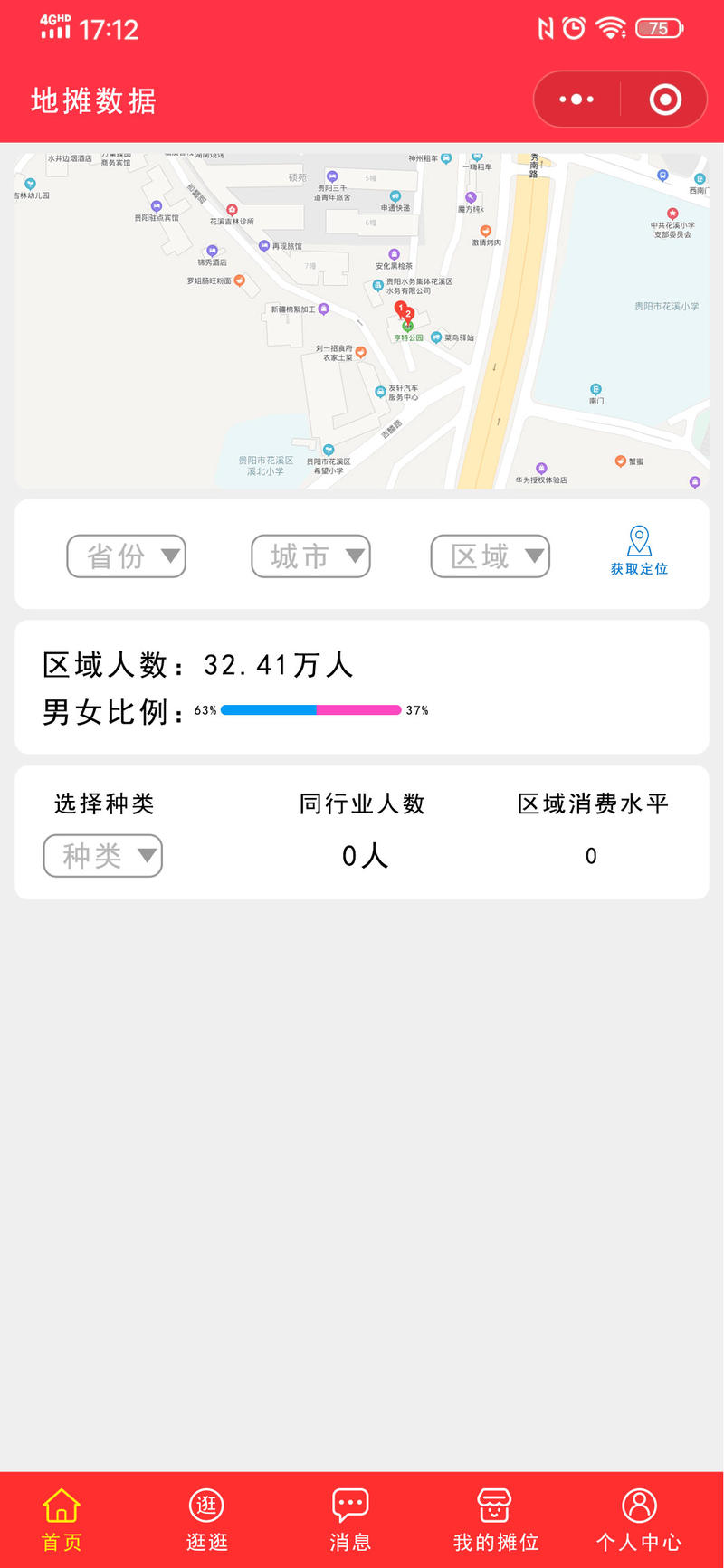
Task: Open the 个人中心 profile icon
Action: pos(639,1506)
